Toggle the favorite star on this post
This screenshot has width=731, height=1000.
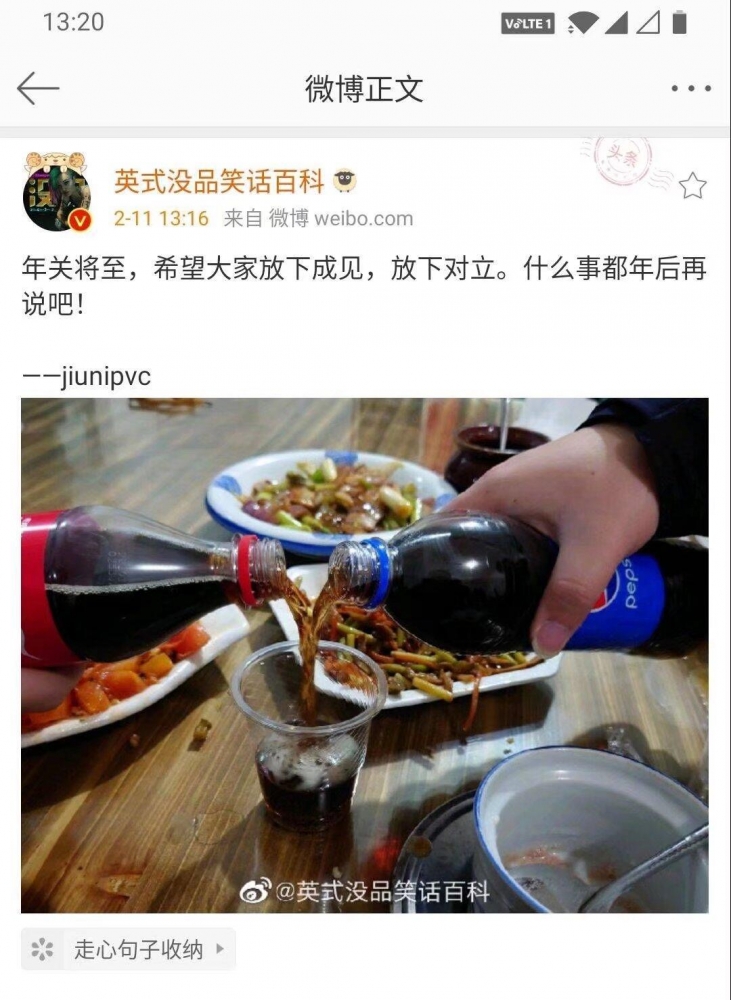691,183
